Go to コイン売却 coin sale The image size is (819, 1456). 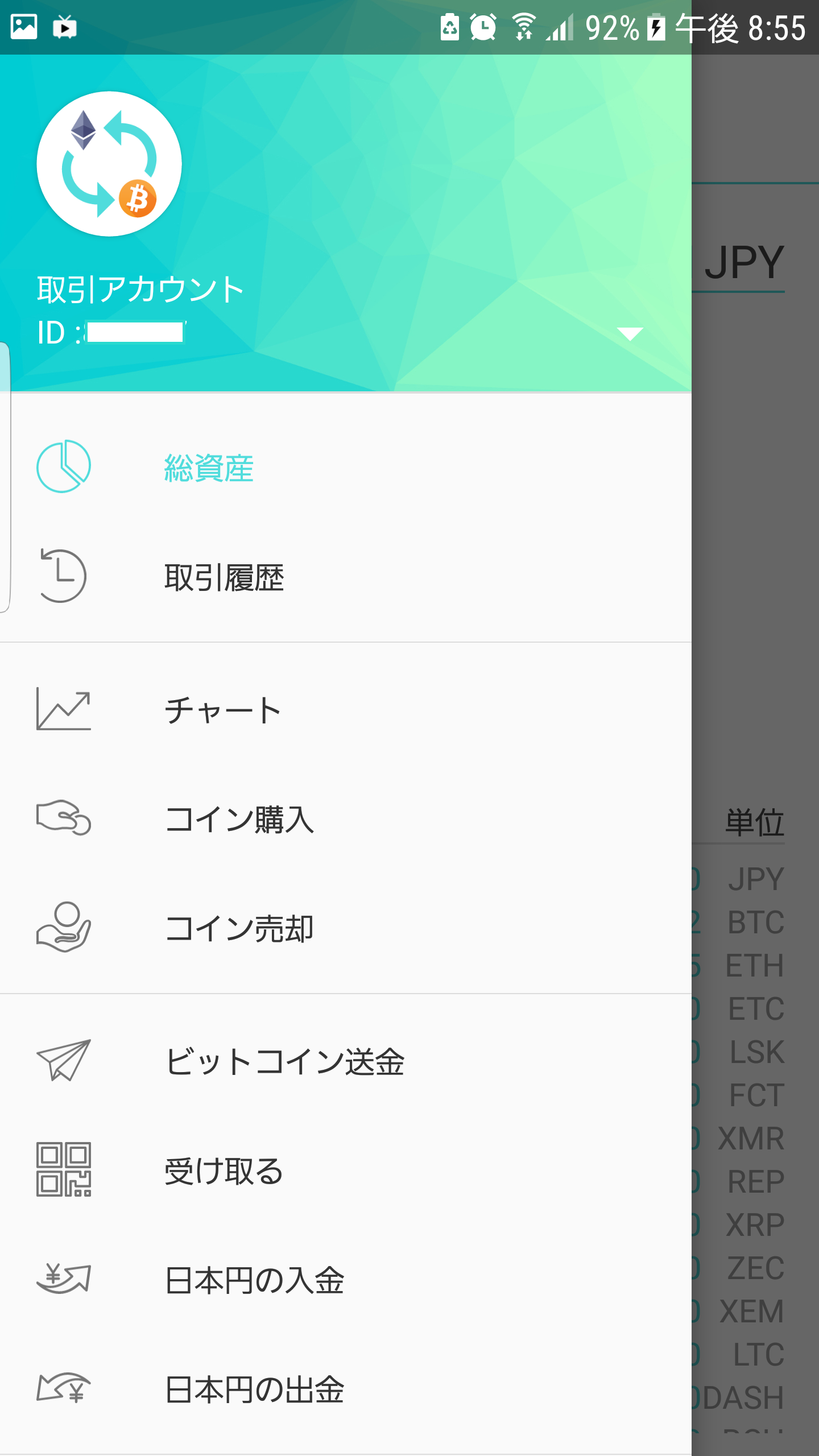click(346, 928)
